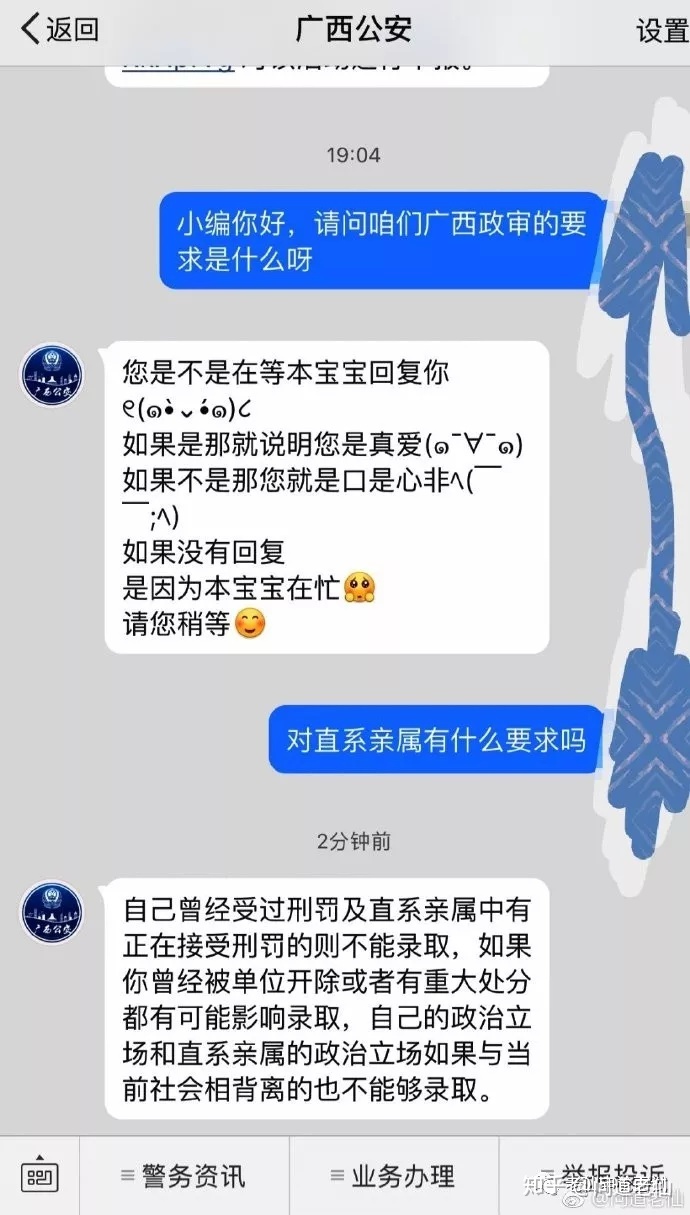Viewport: 690px width, 1215px height.
Task: Tap 广西公安 avatar beside the auto-reply message
Action: click(52, 375)
